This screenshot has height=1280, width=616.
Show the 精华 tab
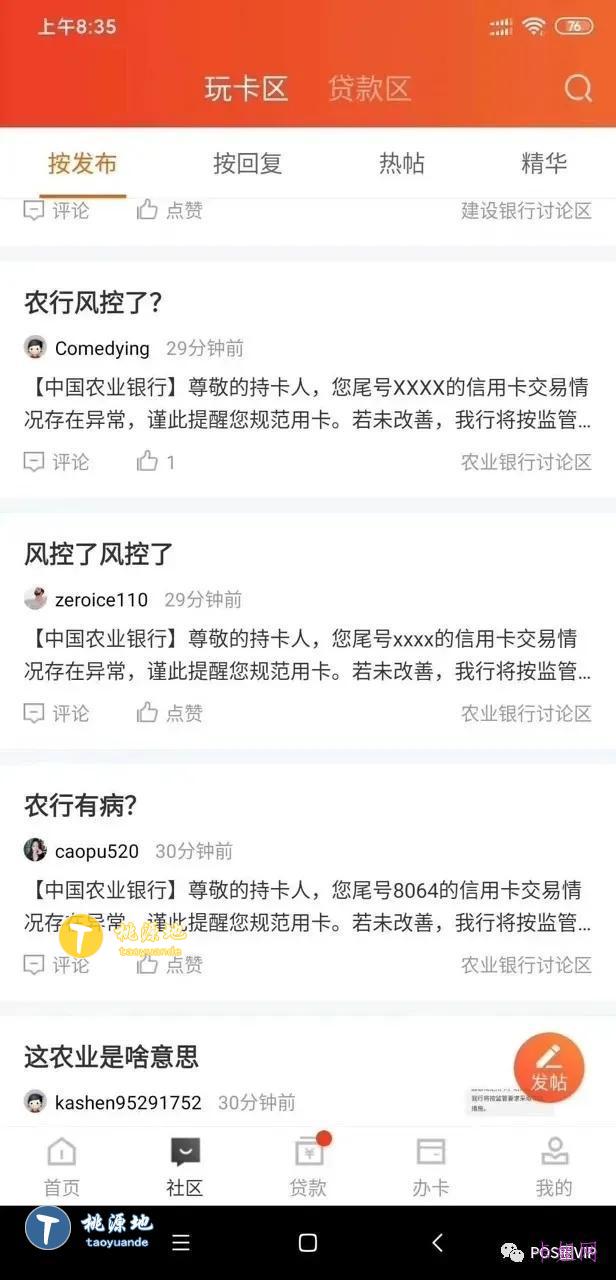click(543, 164)
